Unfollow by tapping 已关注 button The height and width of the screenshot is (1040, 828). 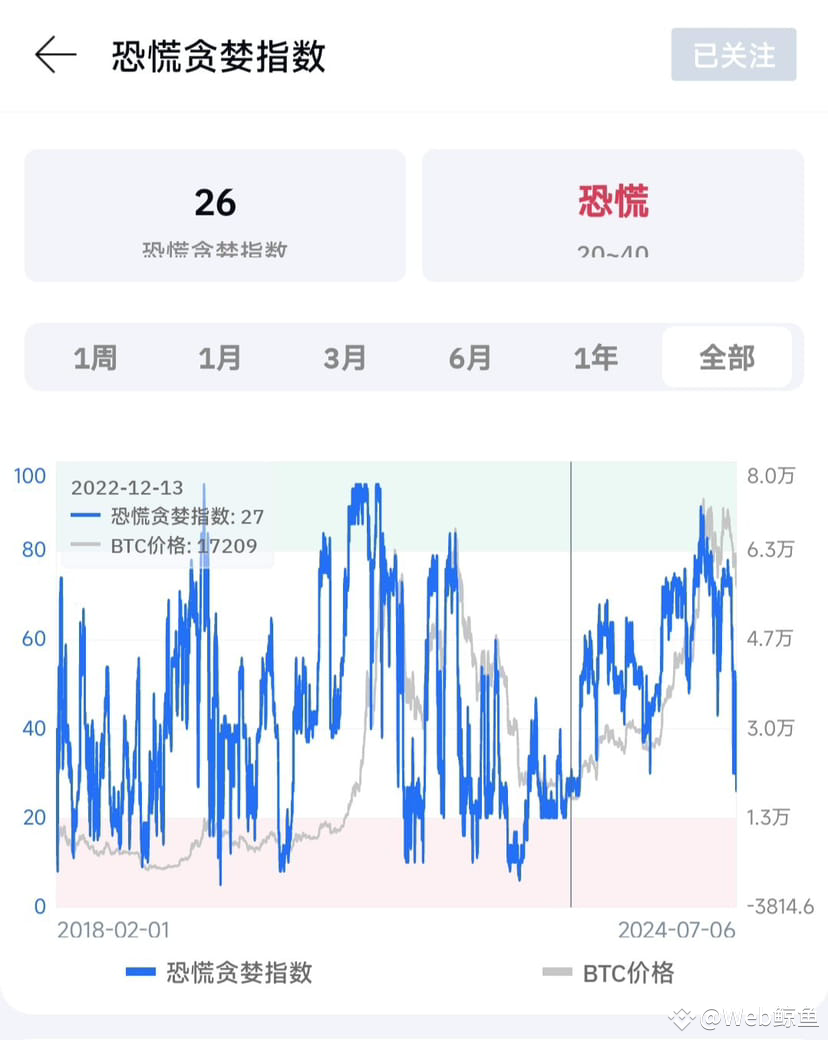[733, 55]
